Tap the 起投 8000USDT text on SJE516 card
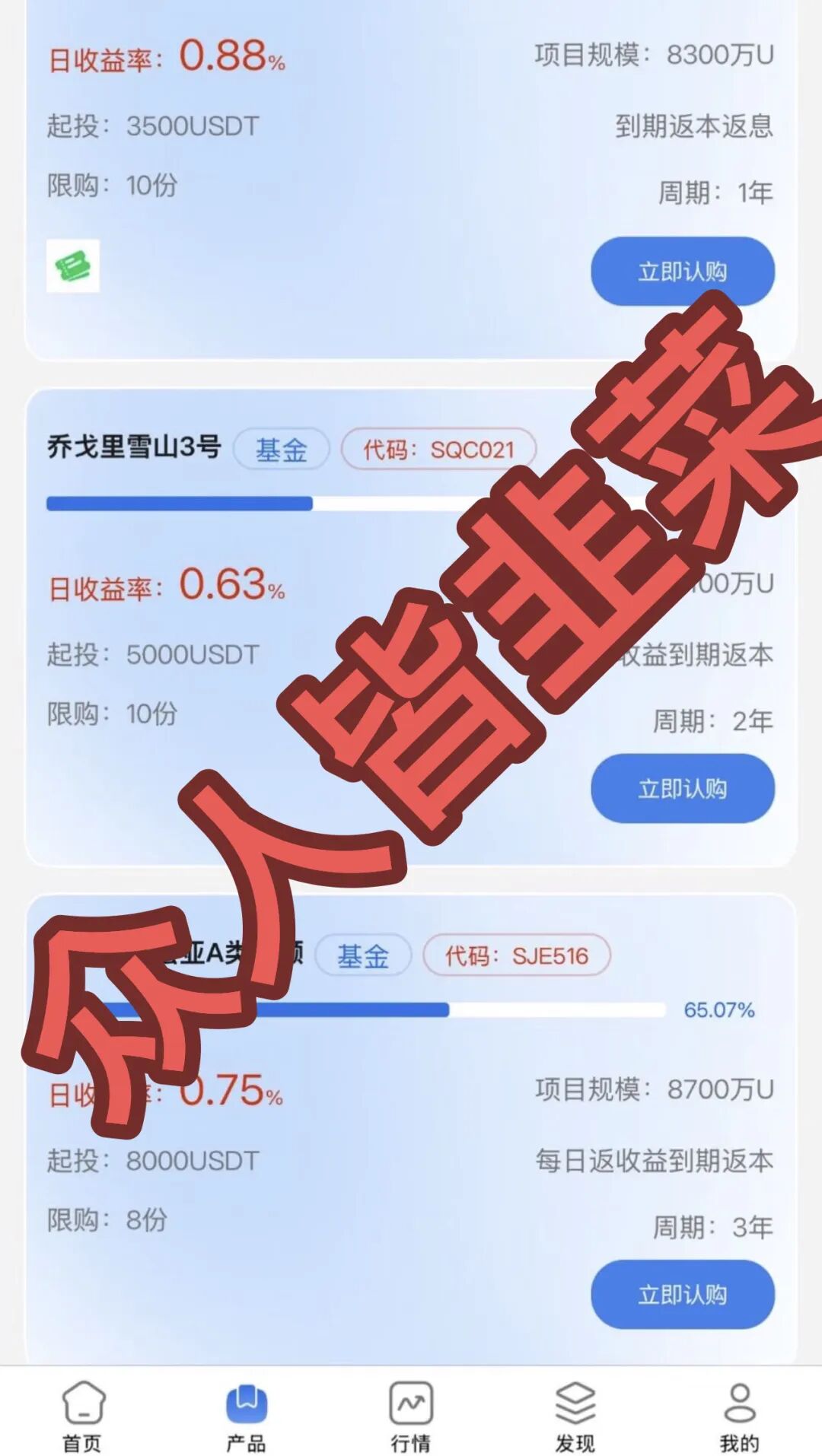Viewport: 822px width, 1456px height. coord(152,1162)
